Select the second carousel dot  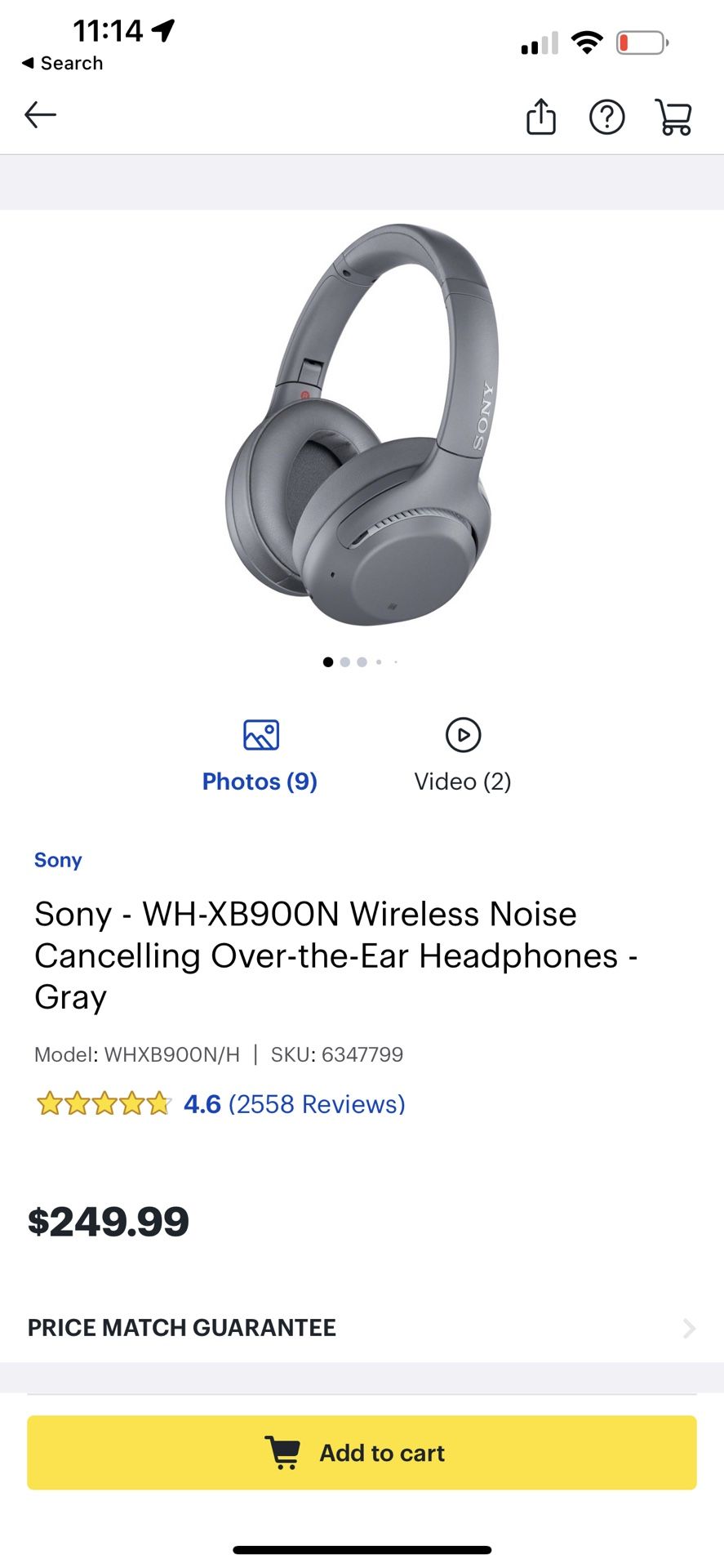tap(344, 661)
